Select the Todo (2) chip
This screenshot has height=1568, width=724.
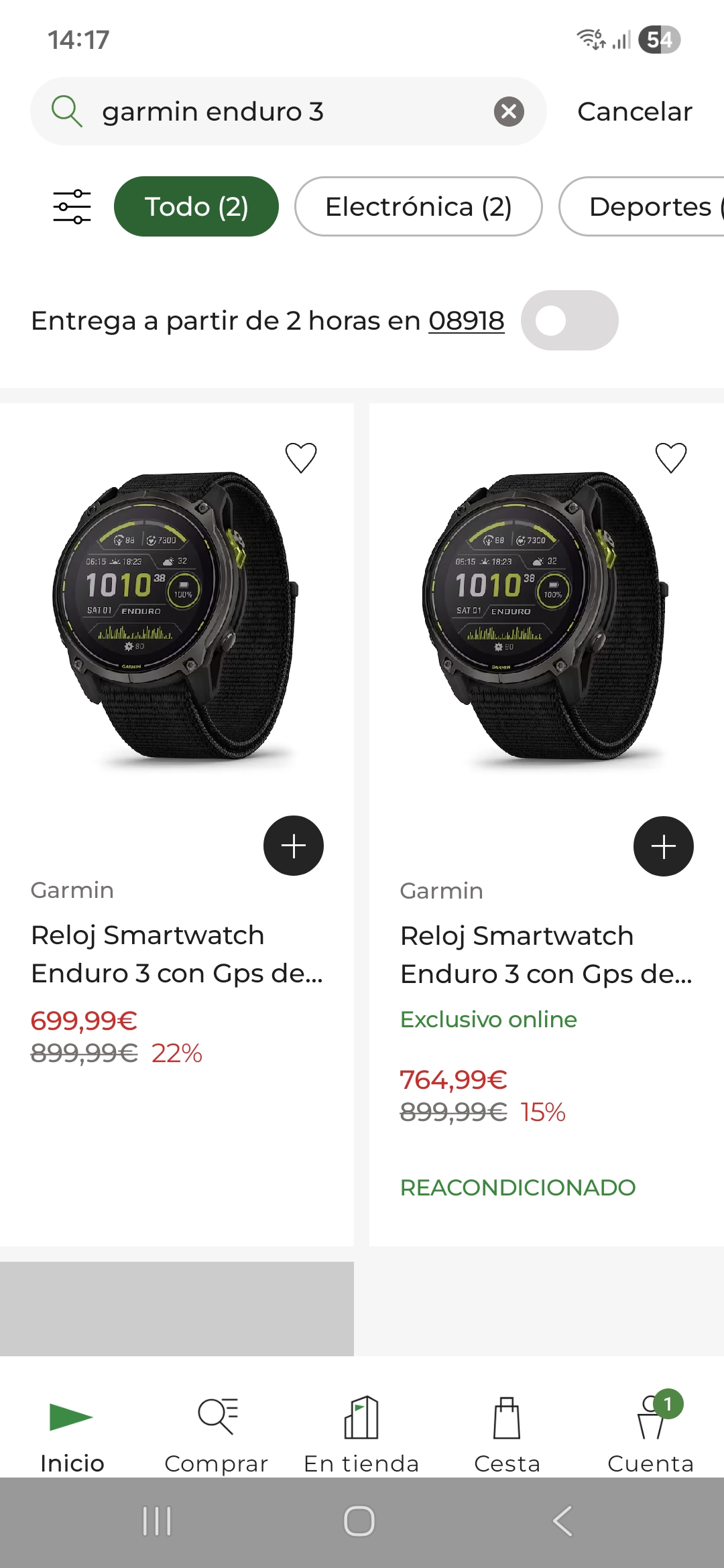tap(196, 206)
